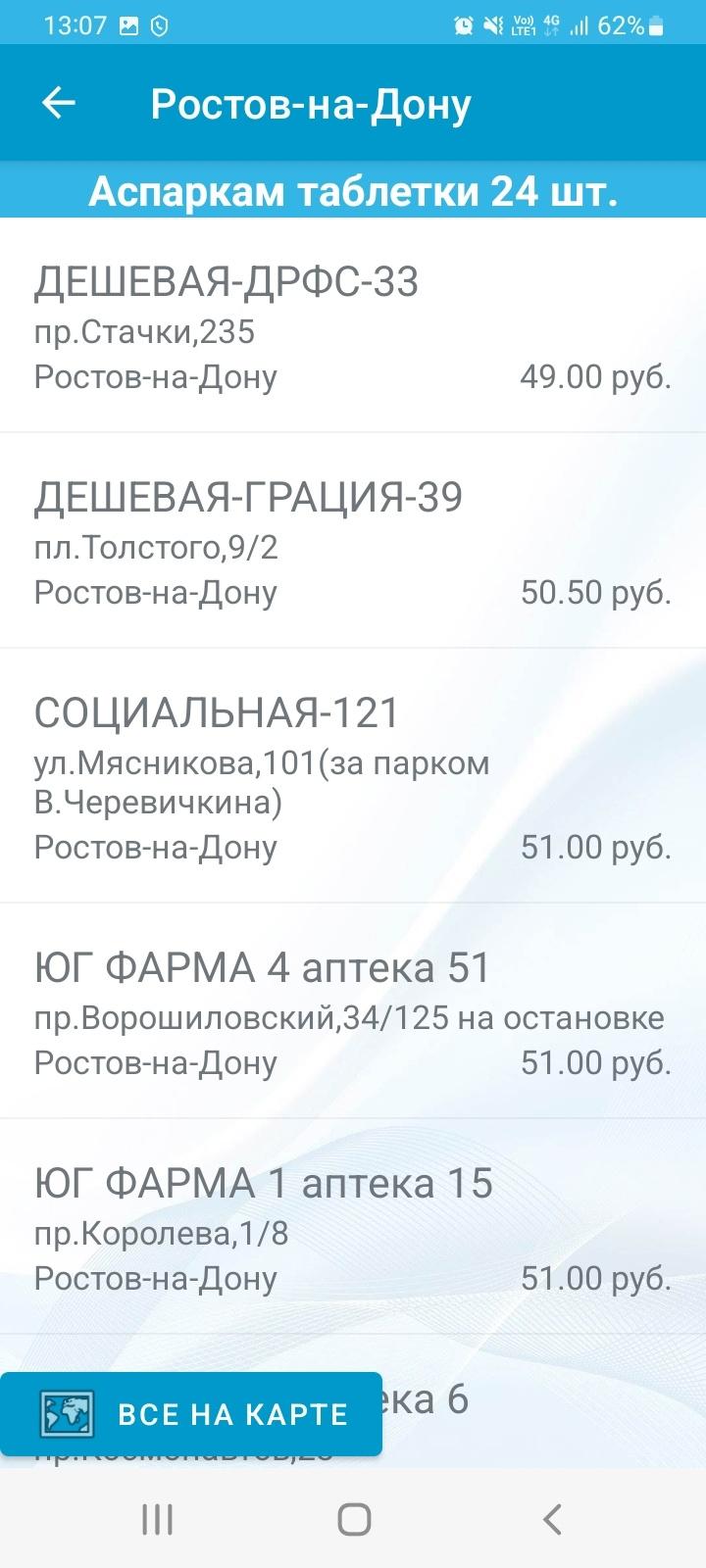The width and height of the screenshot is (706, 1568).
Task: Open ЮГ ФАРМА 1 аптека 15
Action: point(353,1227)
